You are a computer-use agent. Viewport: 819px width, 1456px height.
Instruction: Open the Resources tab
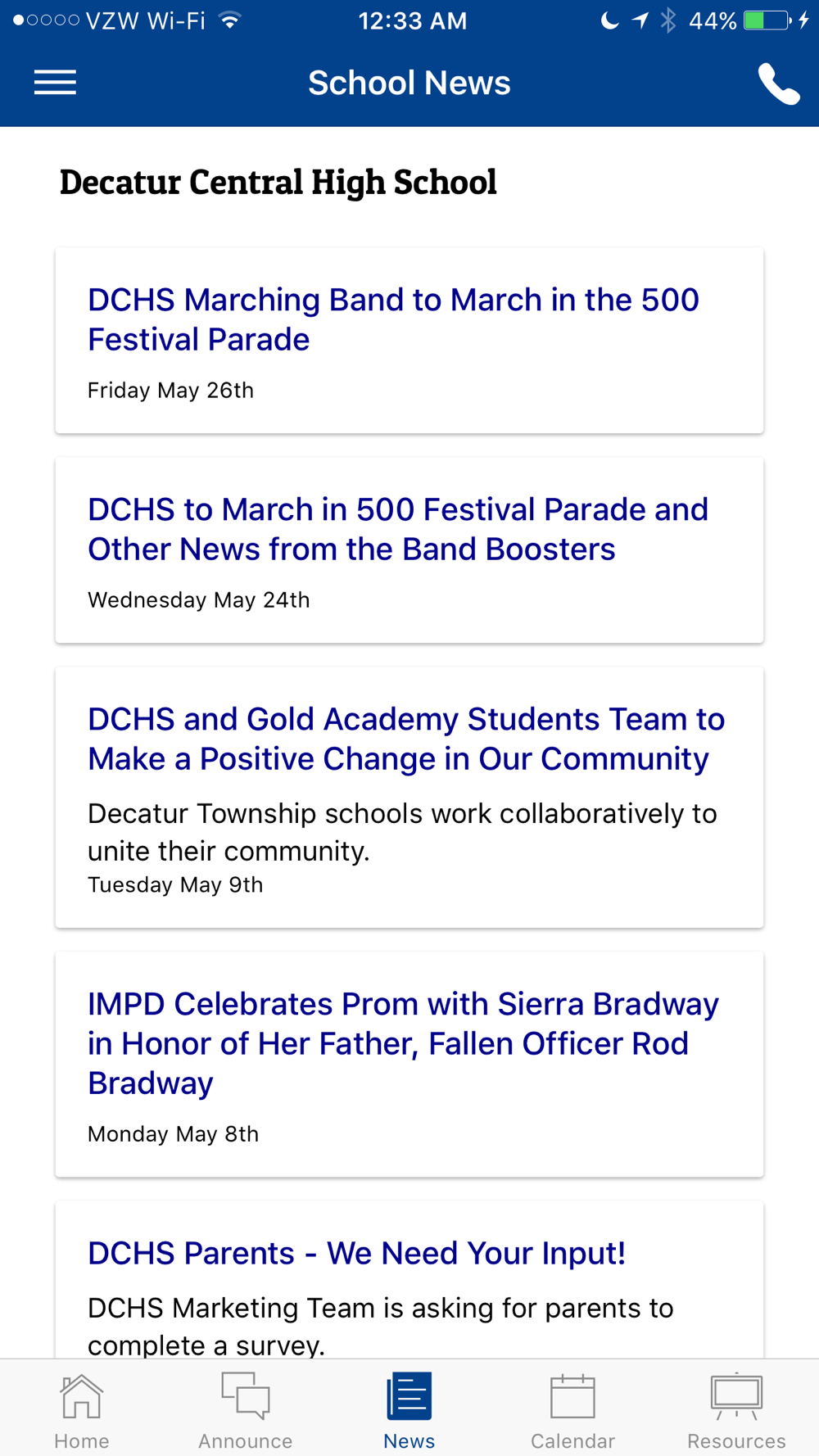click(737, 1410)
